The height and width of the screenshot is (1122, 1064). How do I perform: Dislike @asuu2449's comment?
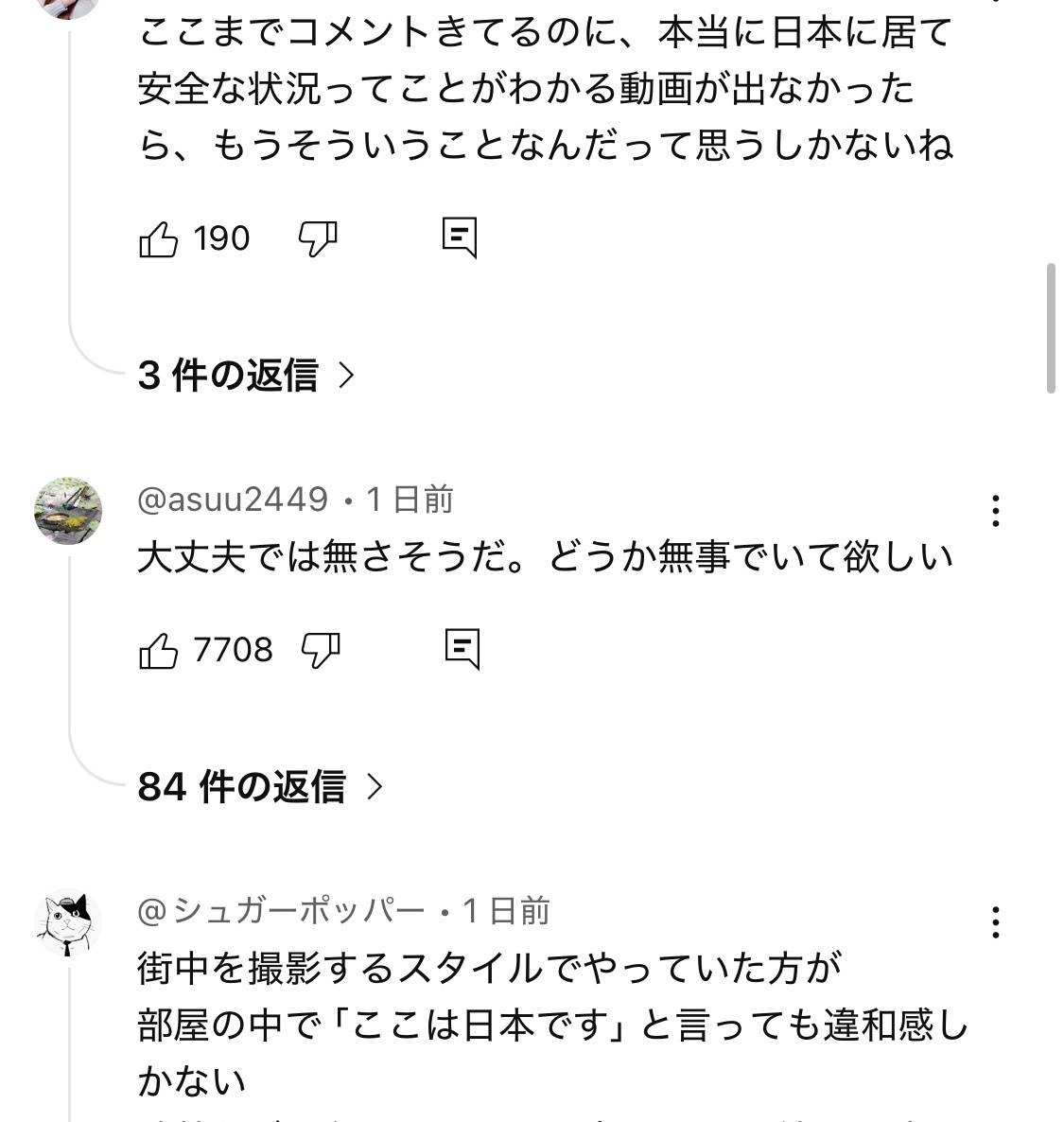pos(320,650)
